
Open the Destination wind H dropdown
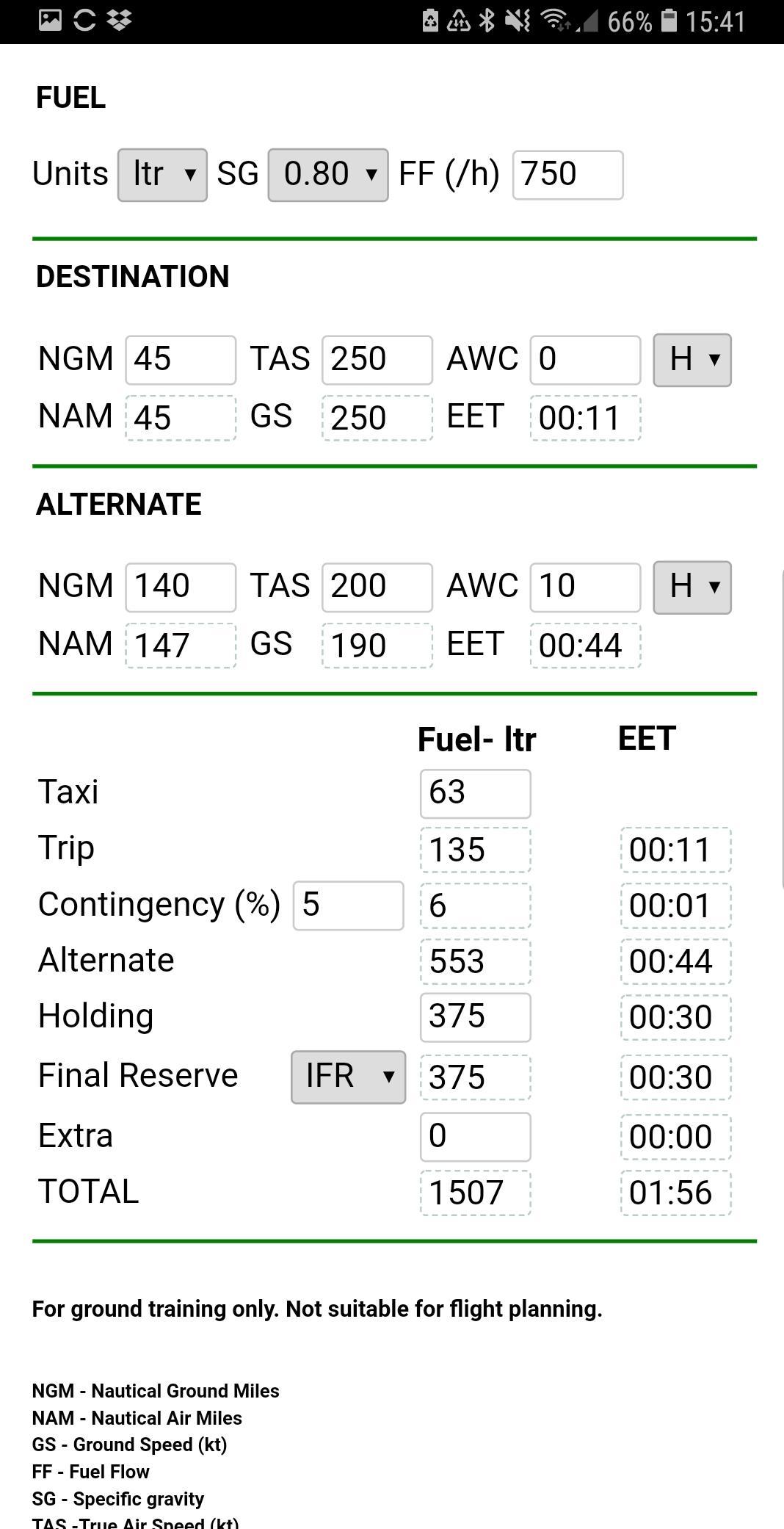click(692, 360)
